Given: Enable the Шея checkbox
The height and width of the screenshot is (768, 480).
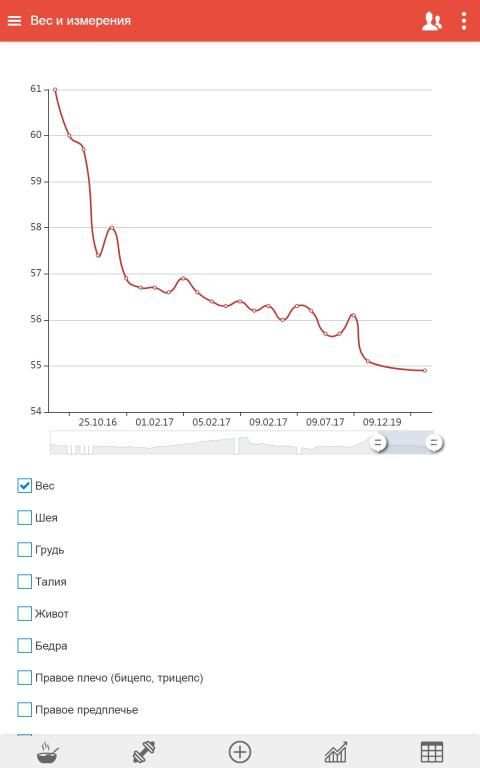Looking at the screenshot, I should click(x=24, y=517).
